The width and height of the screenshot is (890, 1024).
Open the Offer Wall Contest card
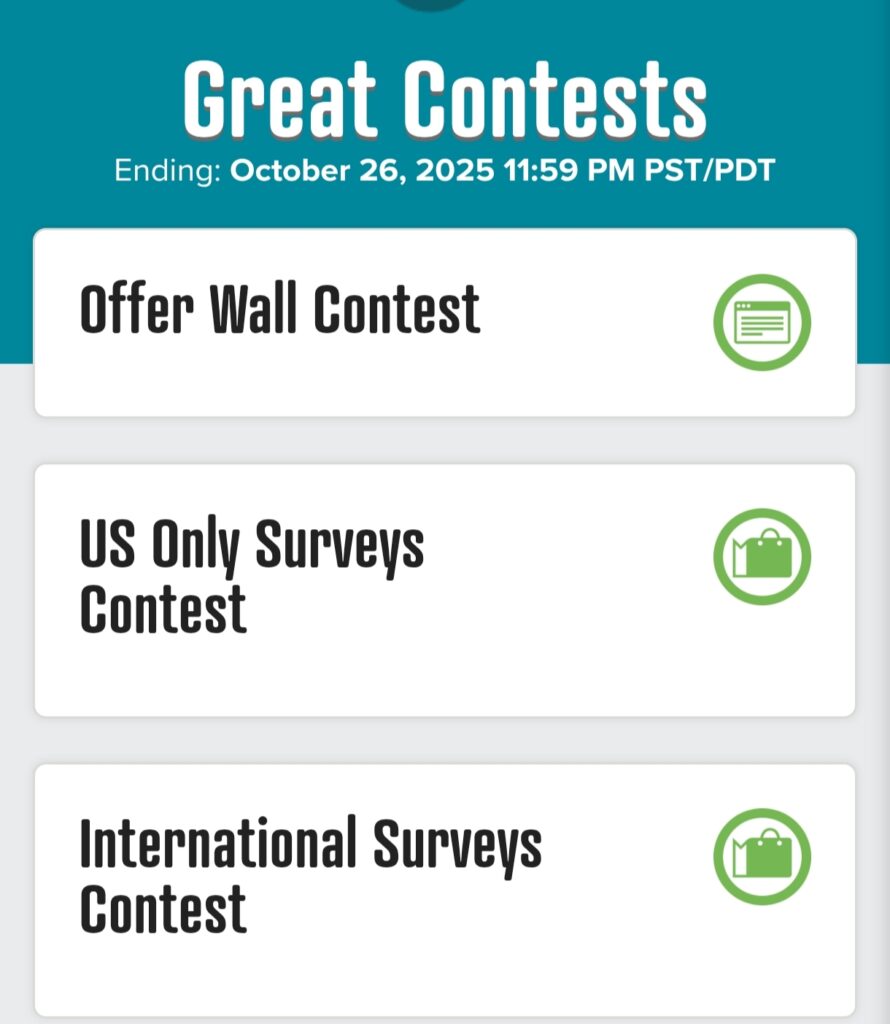444,322
